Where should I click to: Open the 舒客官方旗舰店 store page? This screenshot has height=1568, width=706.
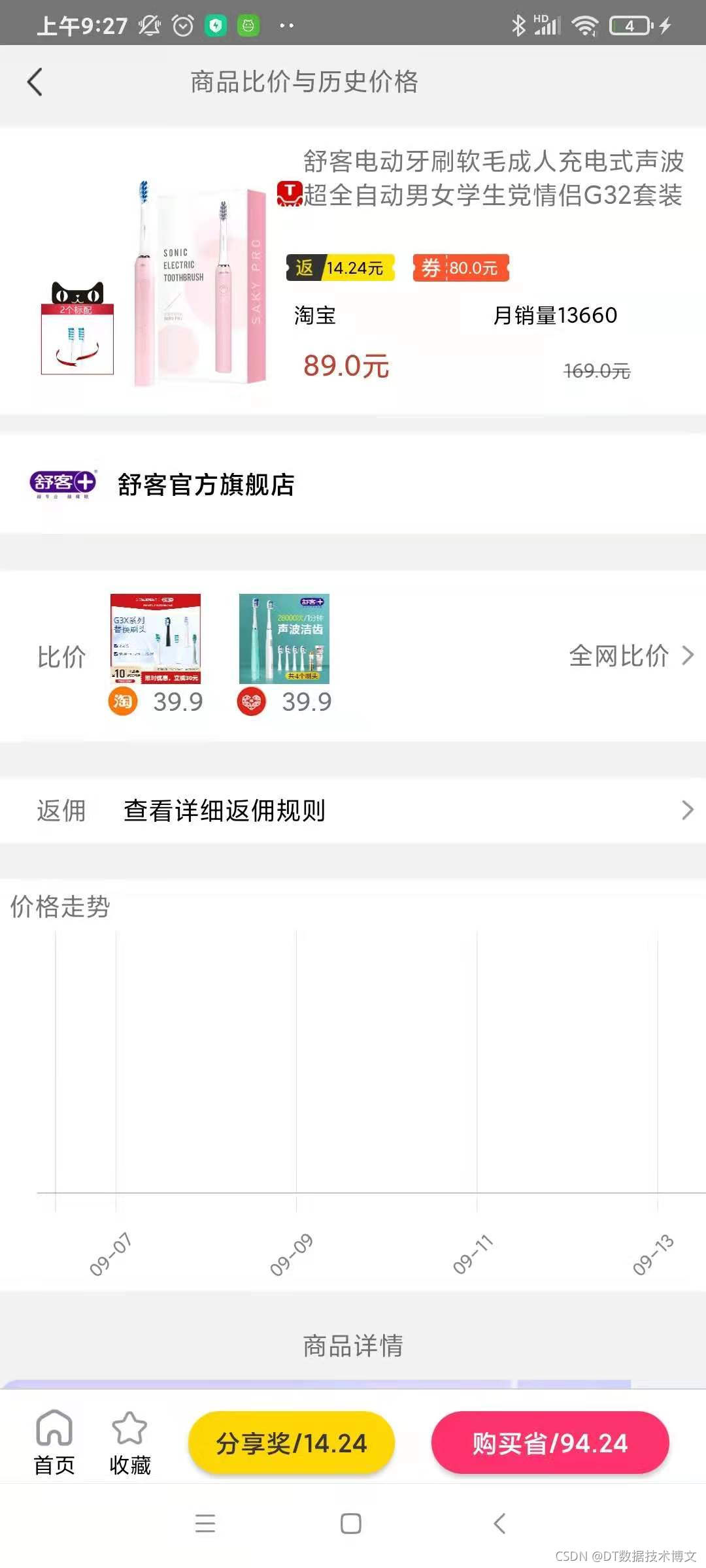tap(205, 485)
